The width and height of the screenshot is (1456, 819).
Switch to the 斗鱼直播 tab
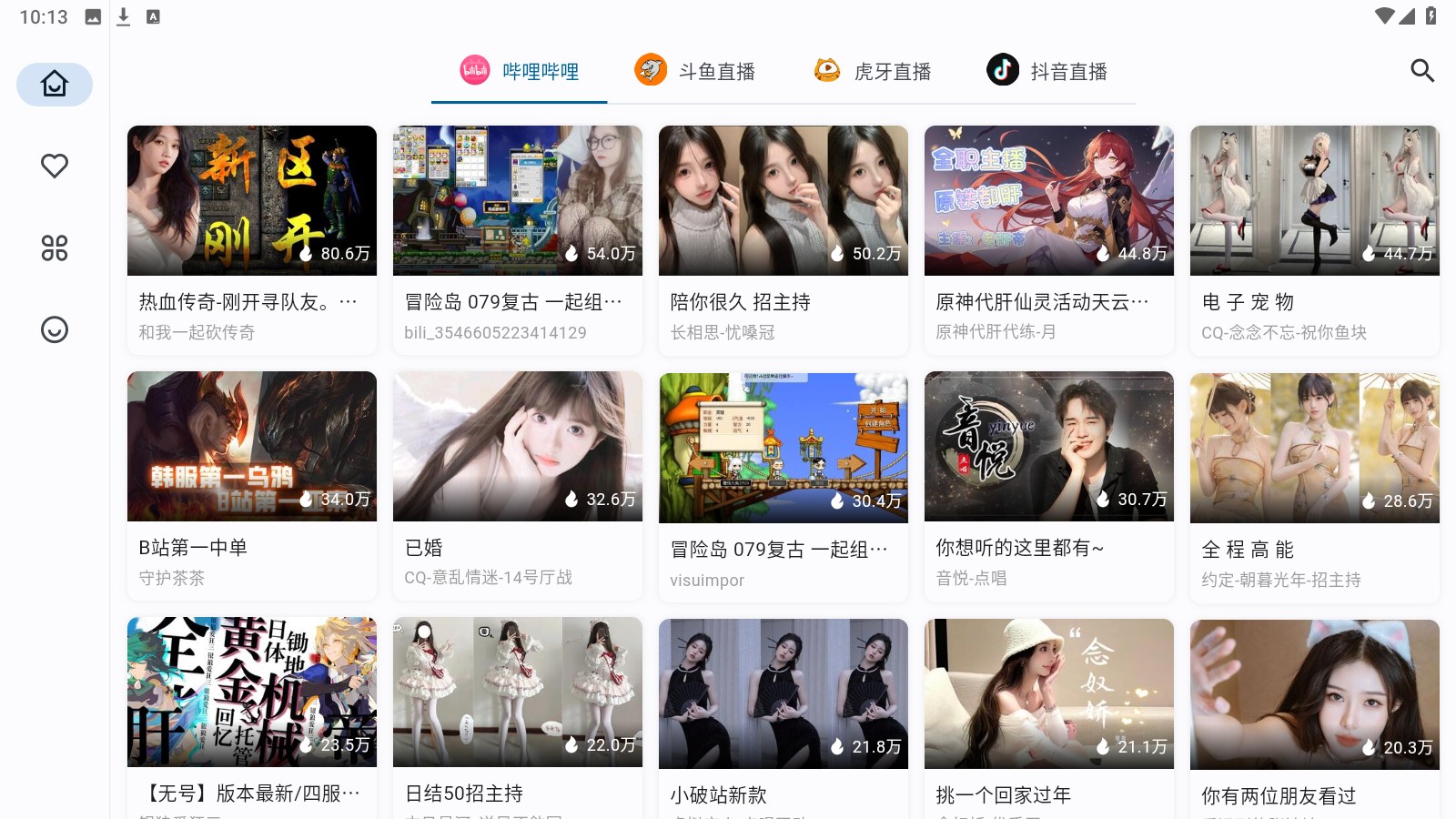[x=695, y=71]
